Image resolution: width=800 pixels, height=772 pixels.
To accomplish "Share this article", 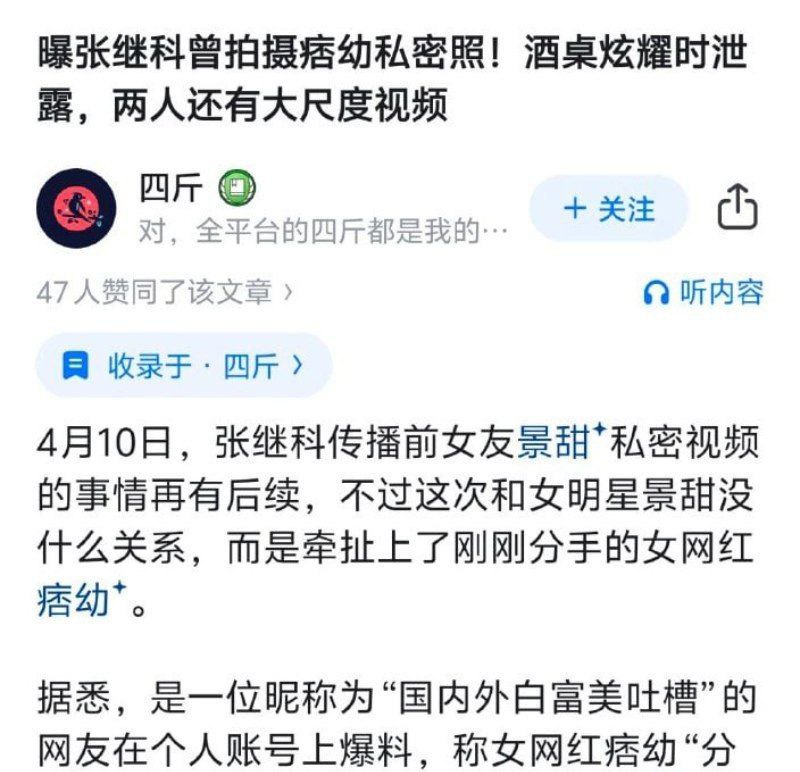I will [x=738, y=207].
